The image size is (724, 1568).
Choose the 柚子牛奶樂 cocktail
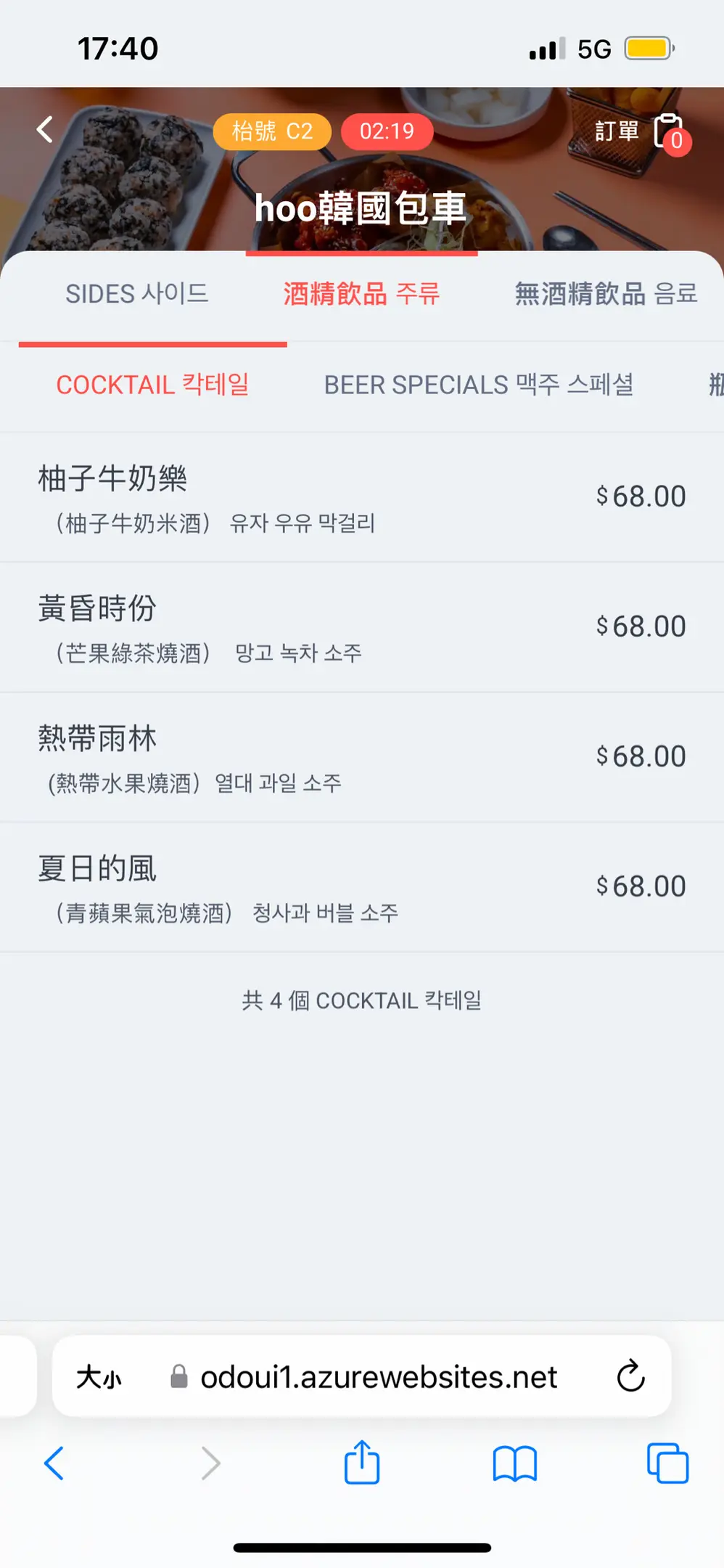click(361, 497)
